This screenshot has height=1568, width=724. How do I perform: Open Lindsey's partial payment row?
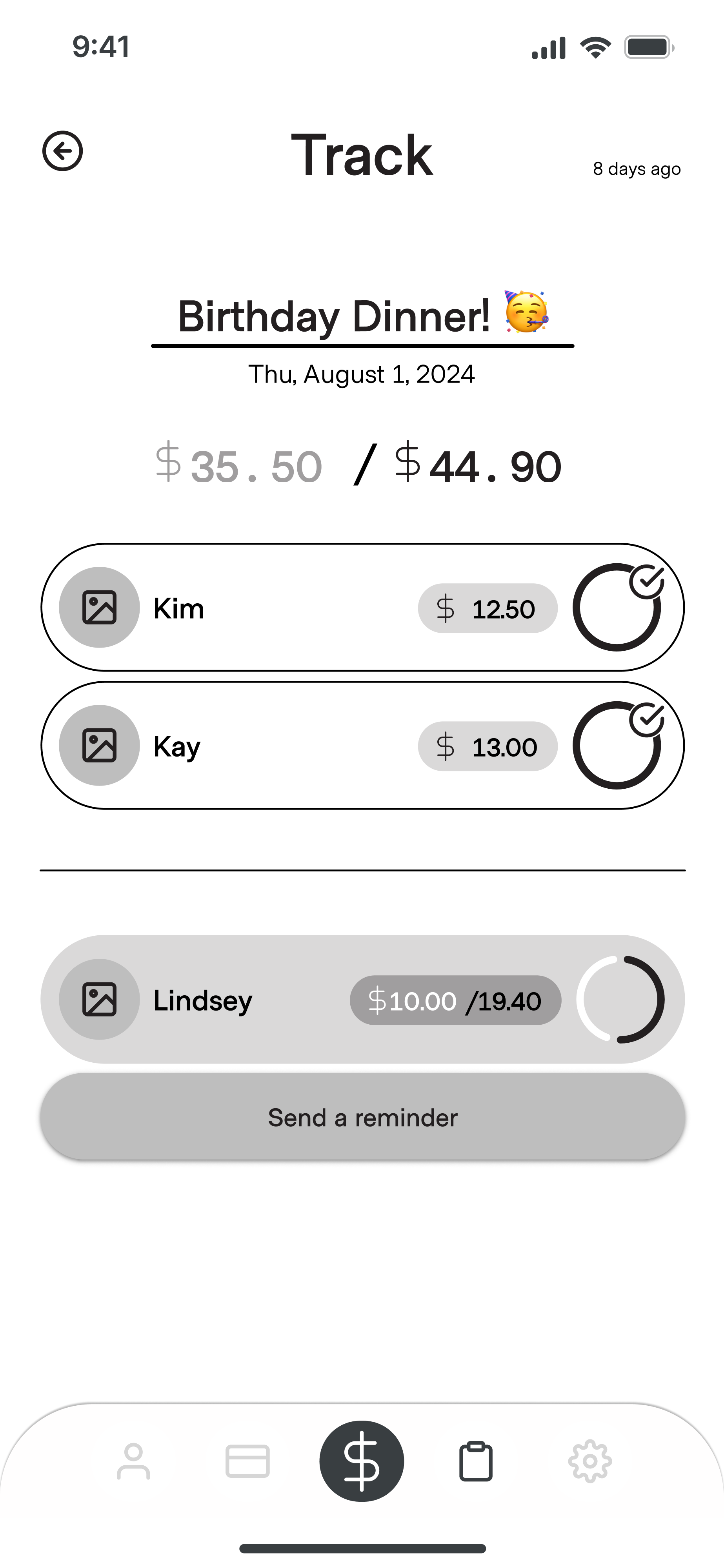point(362,1000)
